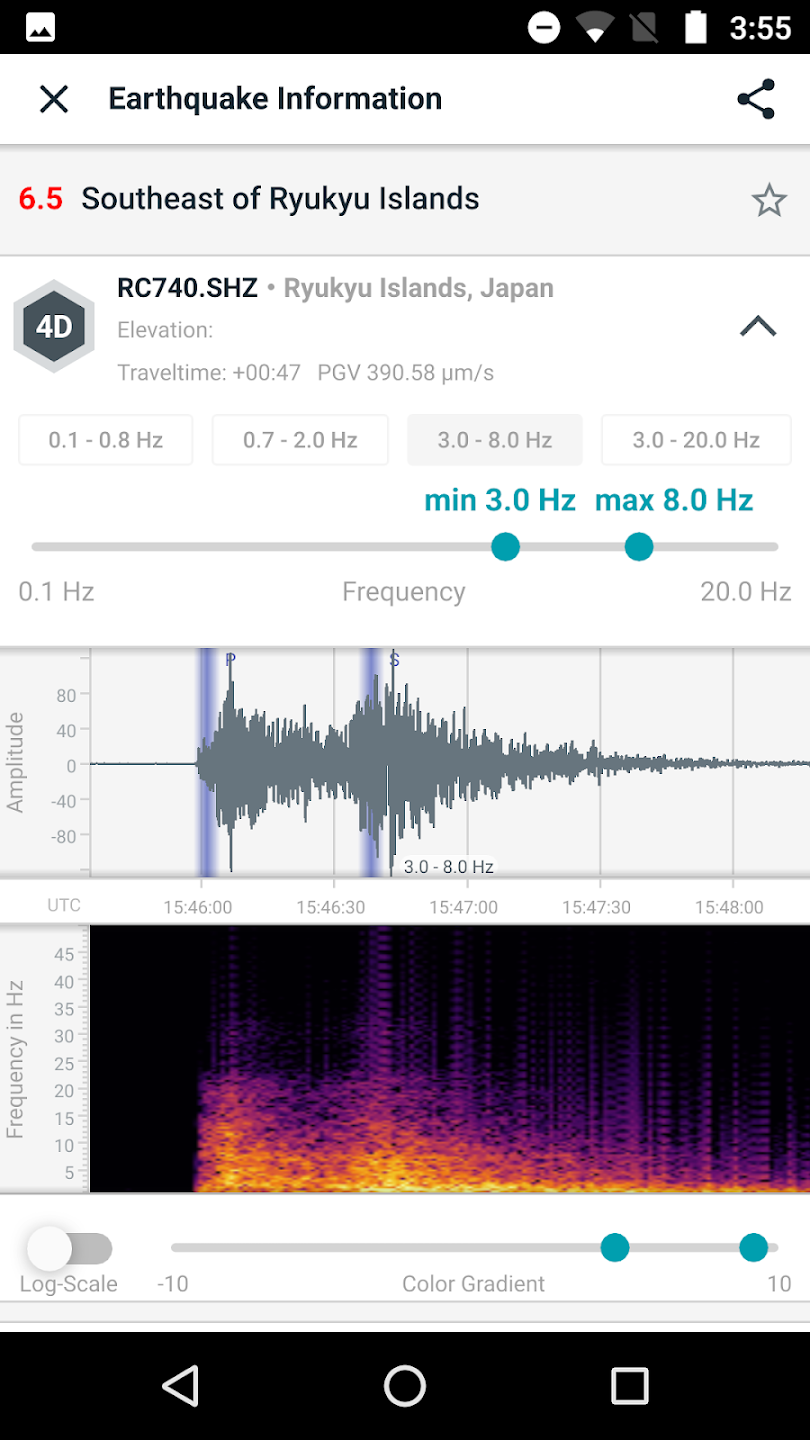Tap the min 3.0 Hz frequency handle
The height and width of the screenshot is (1440, 810).
click(x=506, y=547)
